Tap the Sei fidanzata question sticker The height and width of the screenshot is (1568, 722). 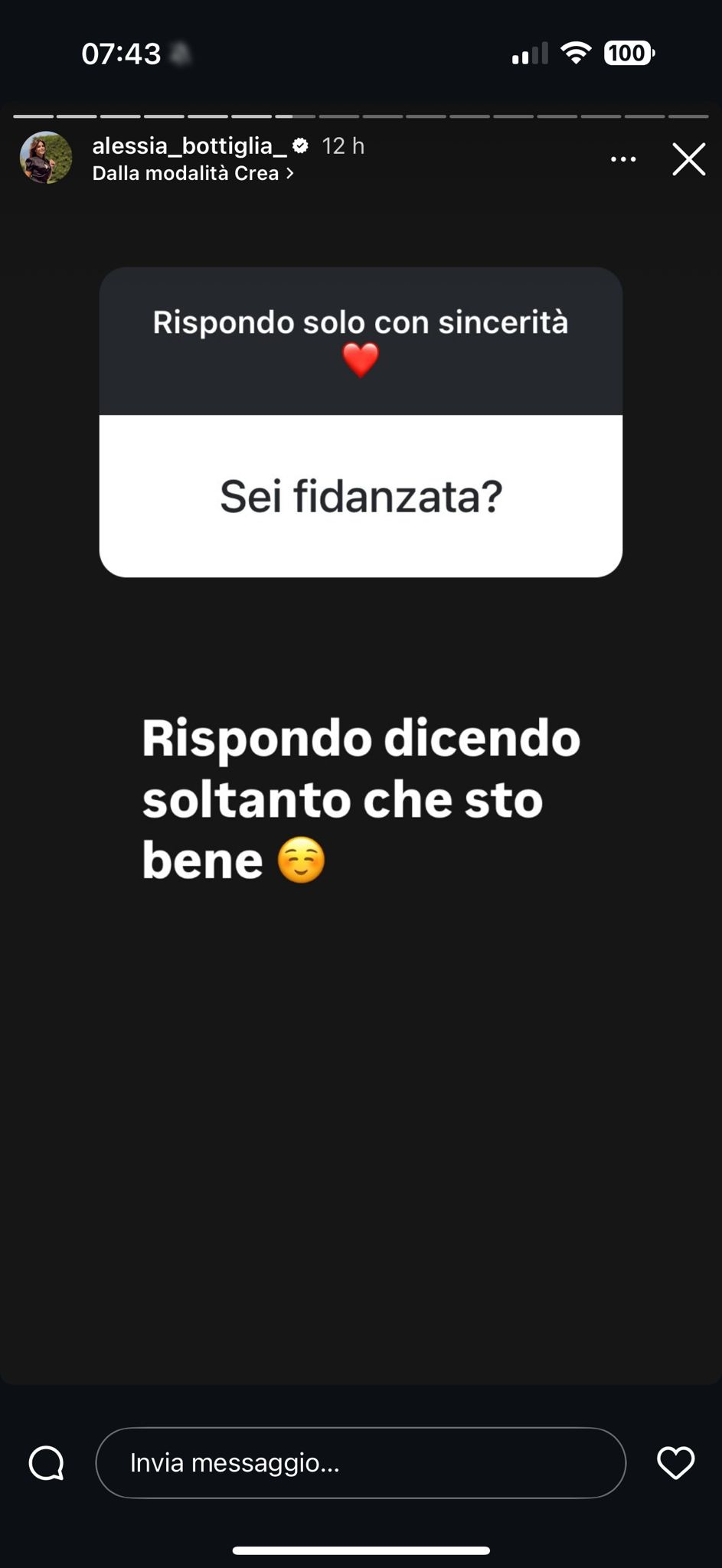361,497
